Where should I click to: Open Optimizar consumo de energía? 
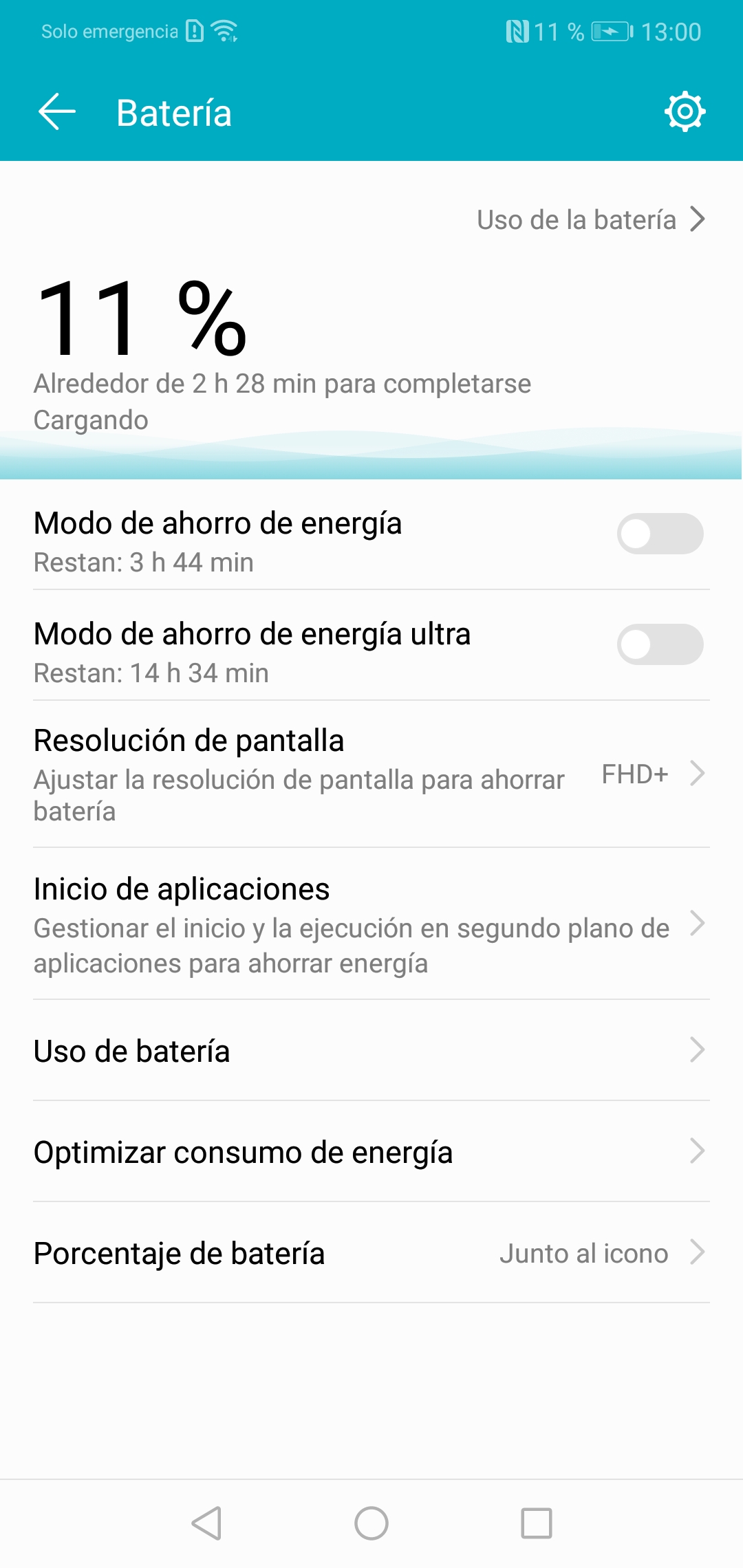(371, 1152)
